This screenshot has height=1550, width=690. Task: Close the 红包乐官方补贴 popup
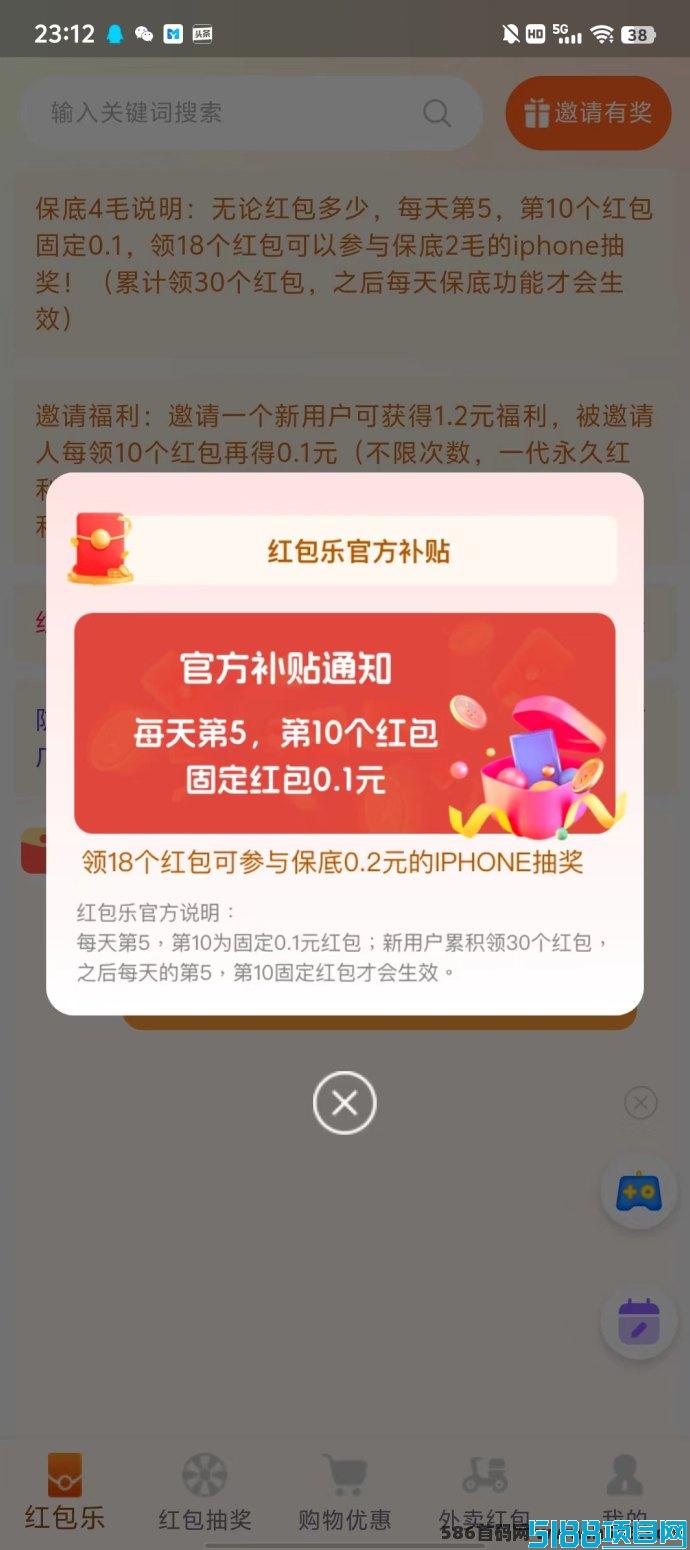tap(344, 1103)
